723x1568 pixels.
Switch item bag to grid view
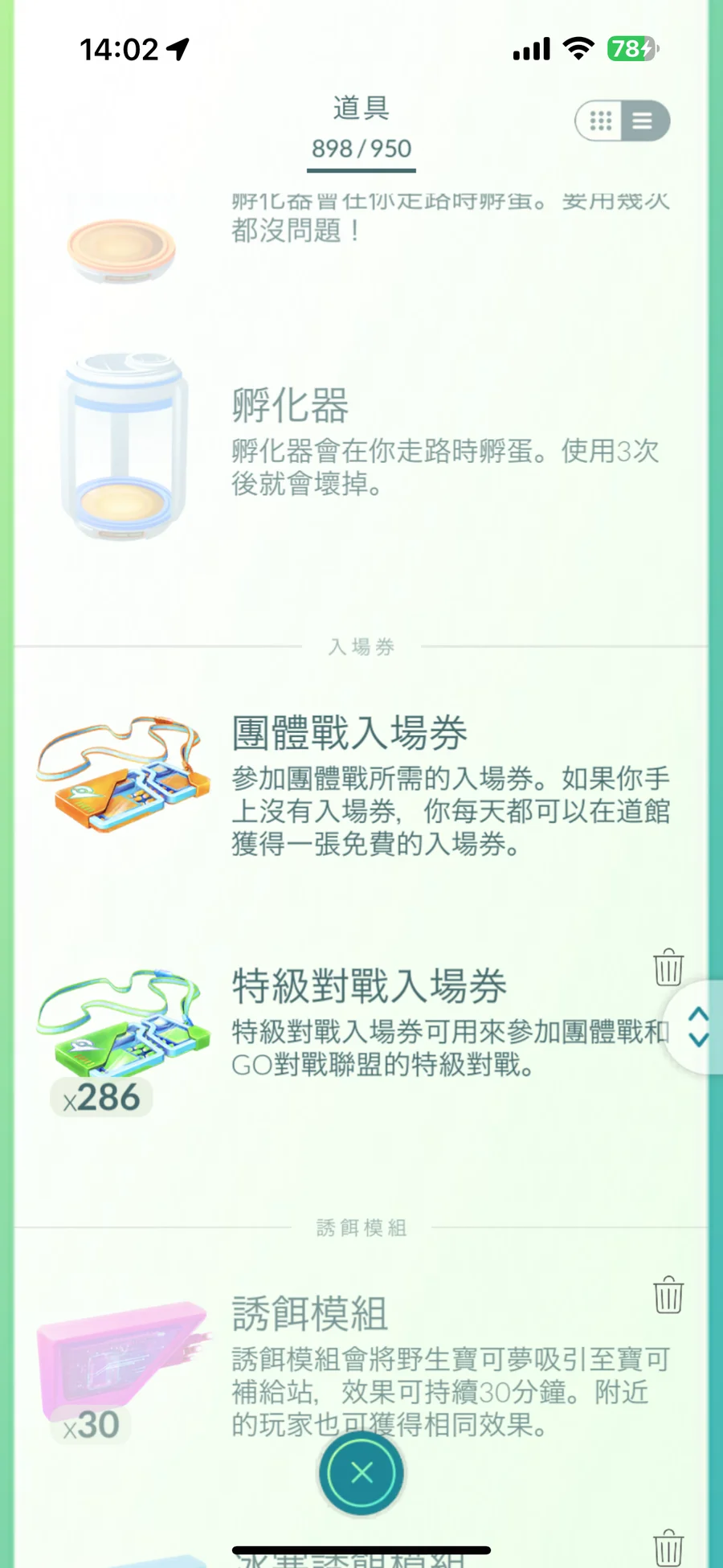coord(600,121)
